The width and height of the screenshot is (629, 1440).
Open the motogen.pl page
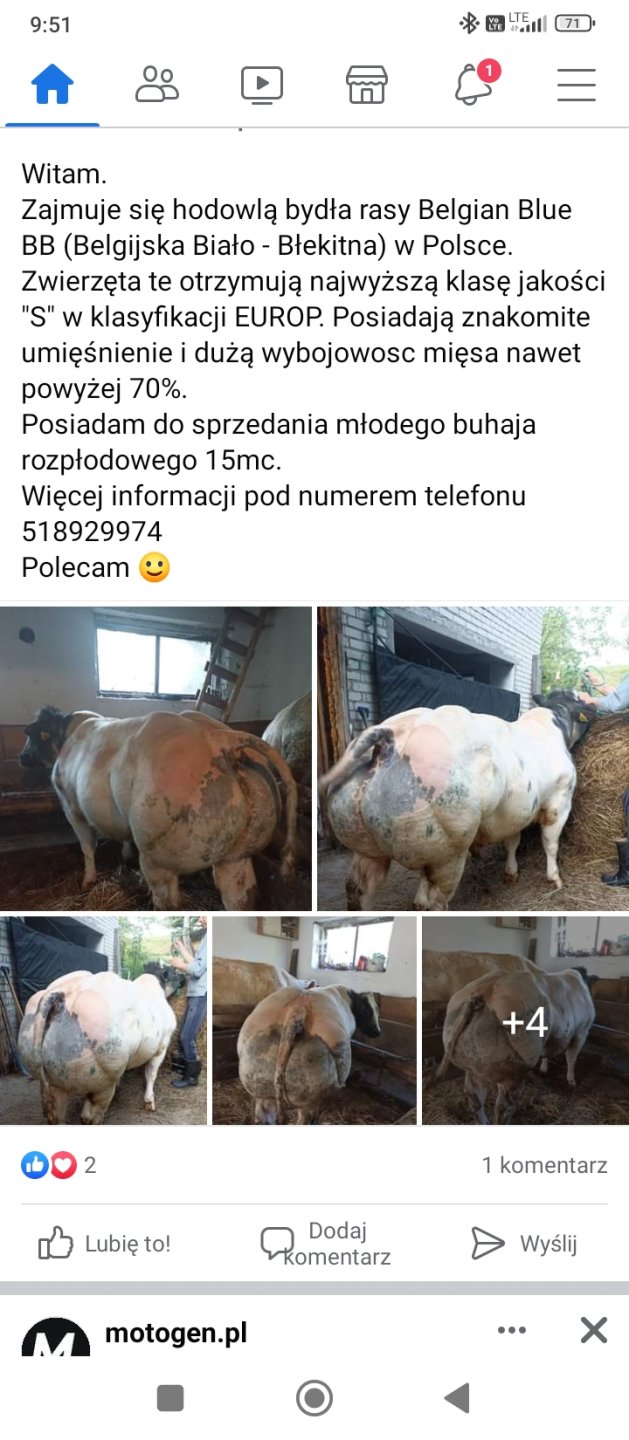click(x=176, y=1333)
